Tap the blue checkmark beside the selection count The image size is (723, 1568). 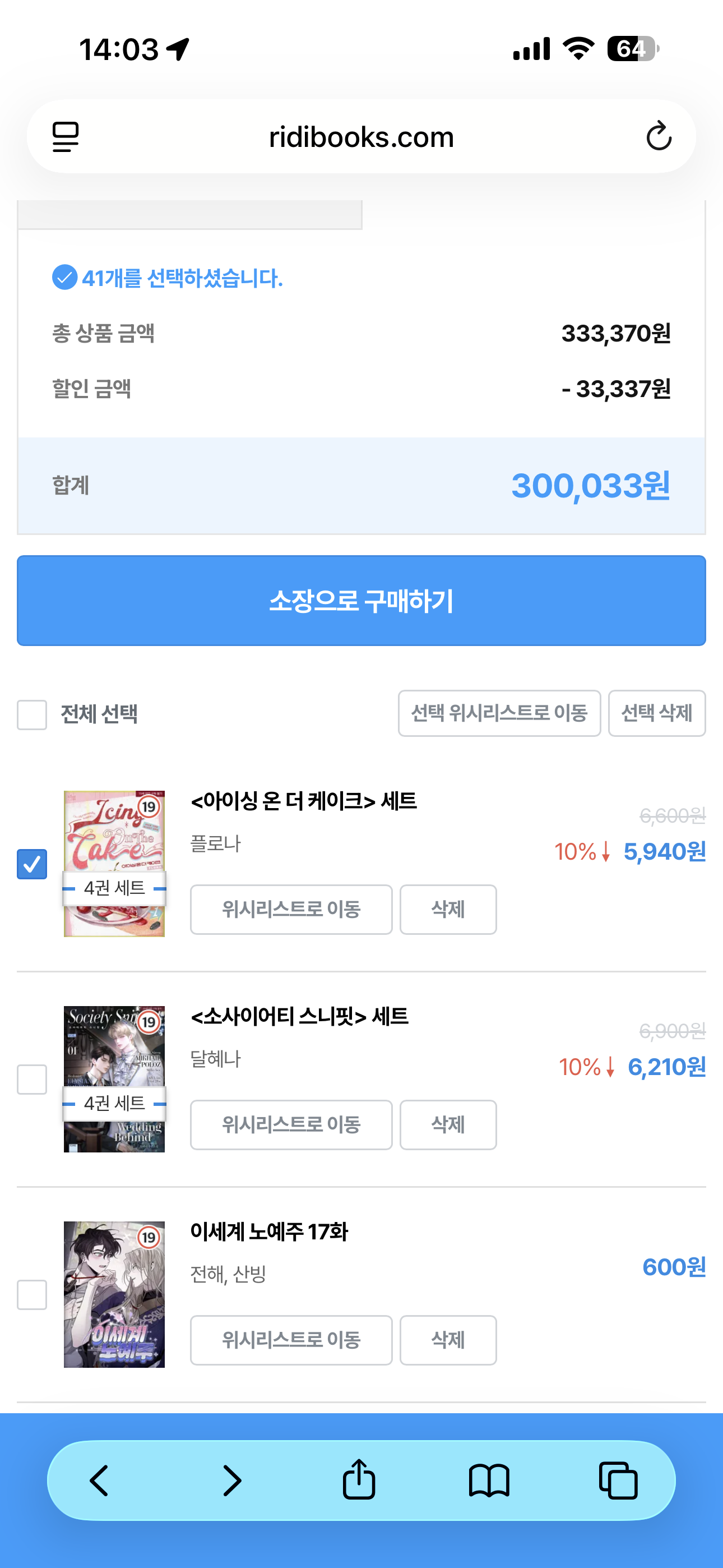pyautogui.click(x=65, y=279)
